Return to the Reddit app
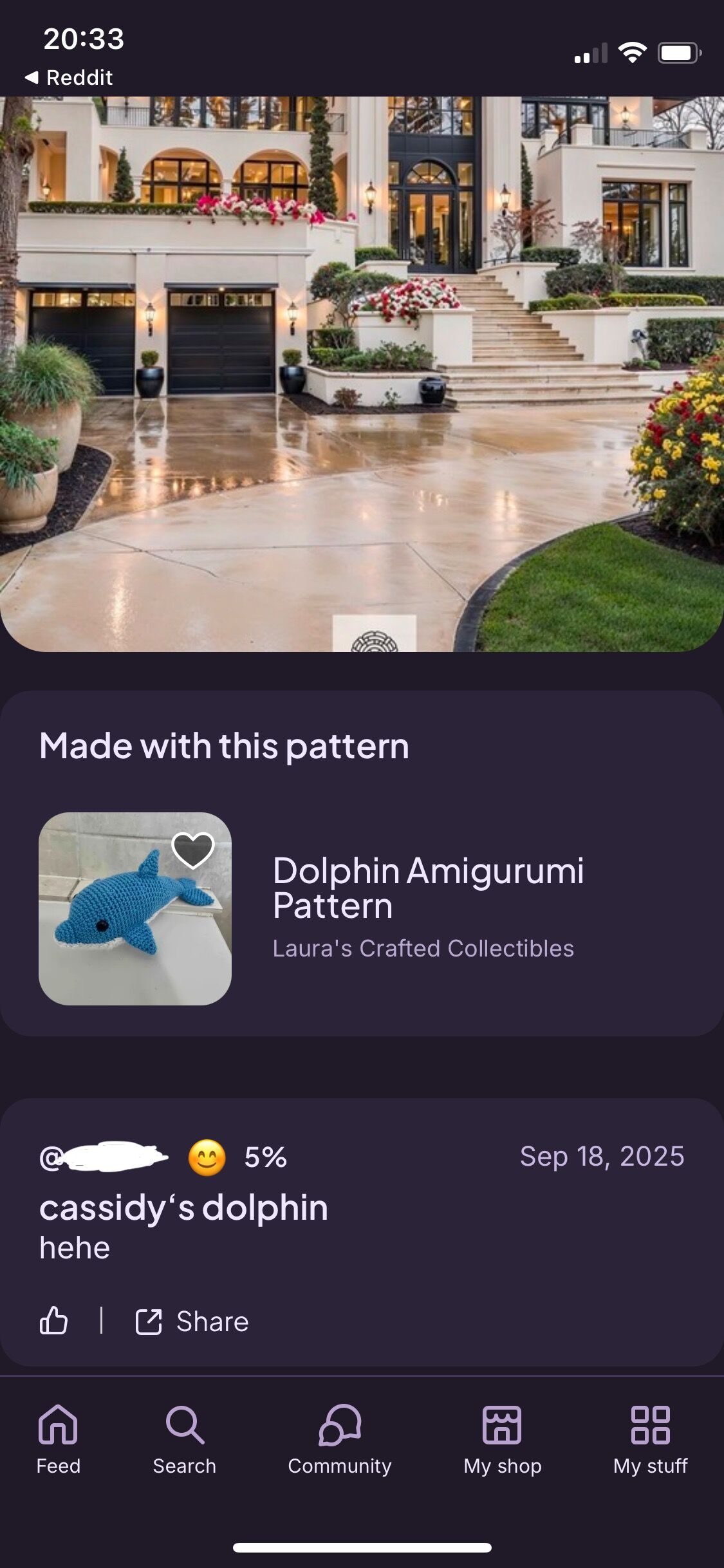 [x=70, y=78]
